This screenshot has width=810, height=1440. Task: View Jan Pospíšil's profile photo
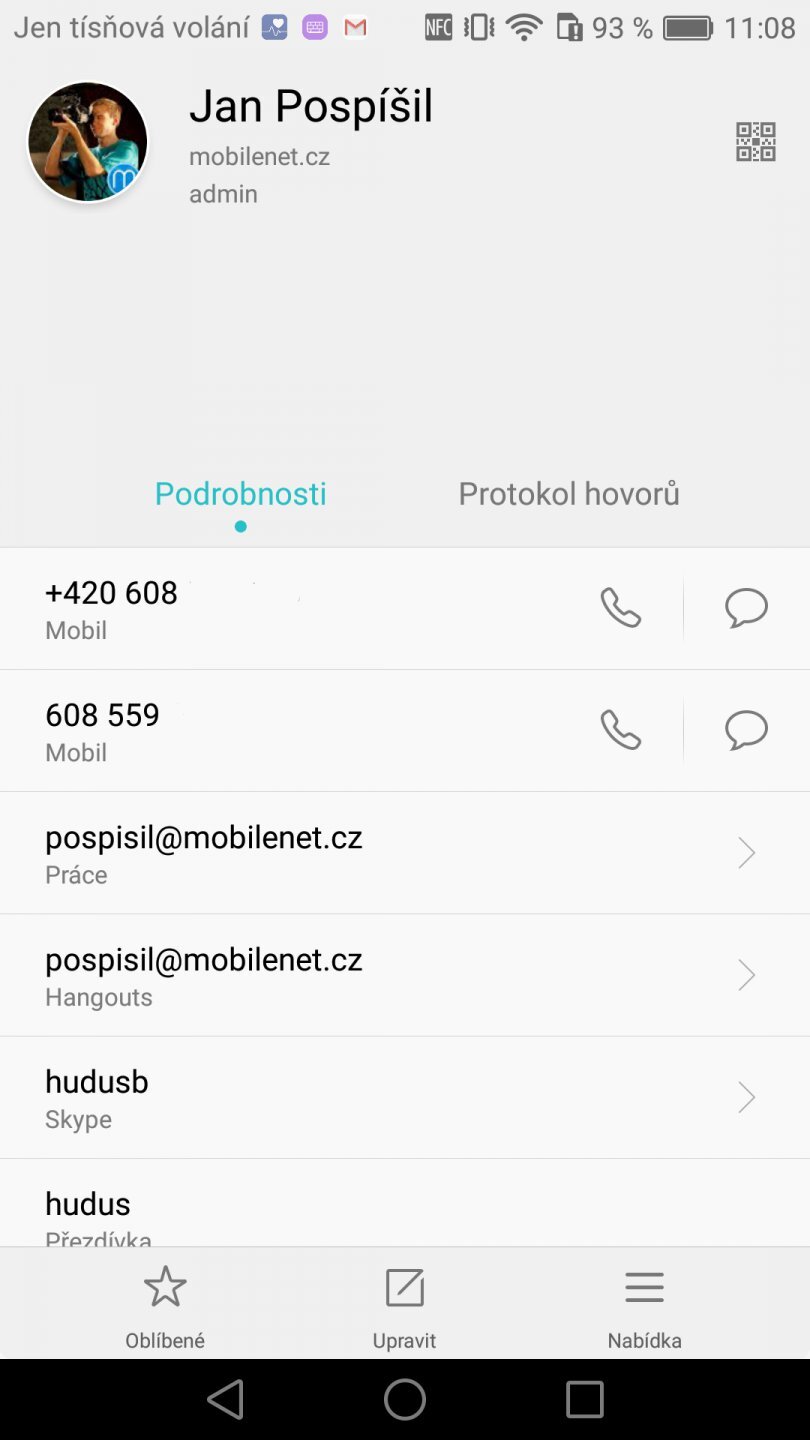point(87,141)
